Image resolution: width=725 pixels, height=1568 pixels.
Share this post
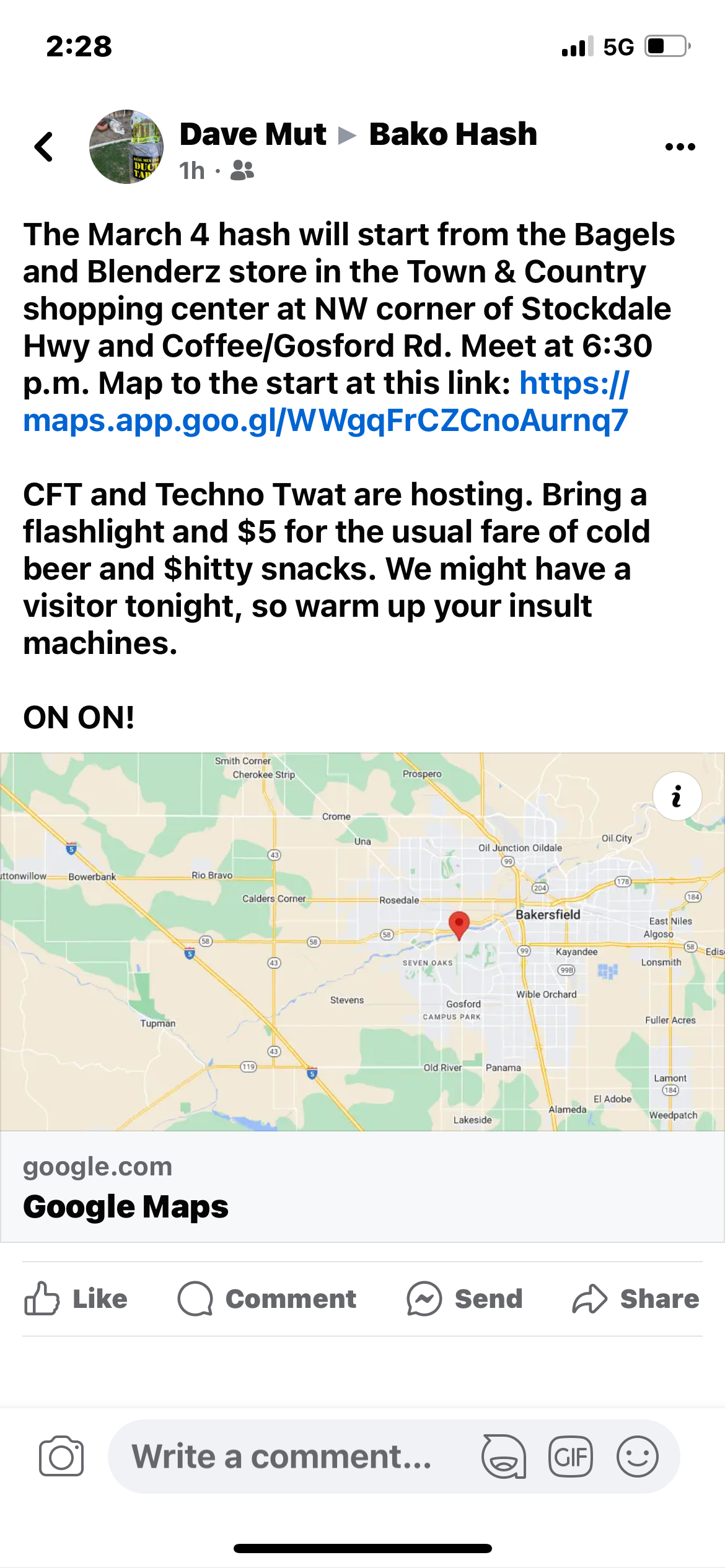coord(636,1299)
